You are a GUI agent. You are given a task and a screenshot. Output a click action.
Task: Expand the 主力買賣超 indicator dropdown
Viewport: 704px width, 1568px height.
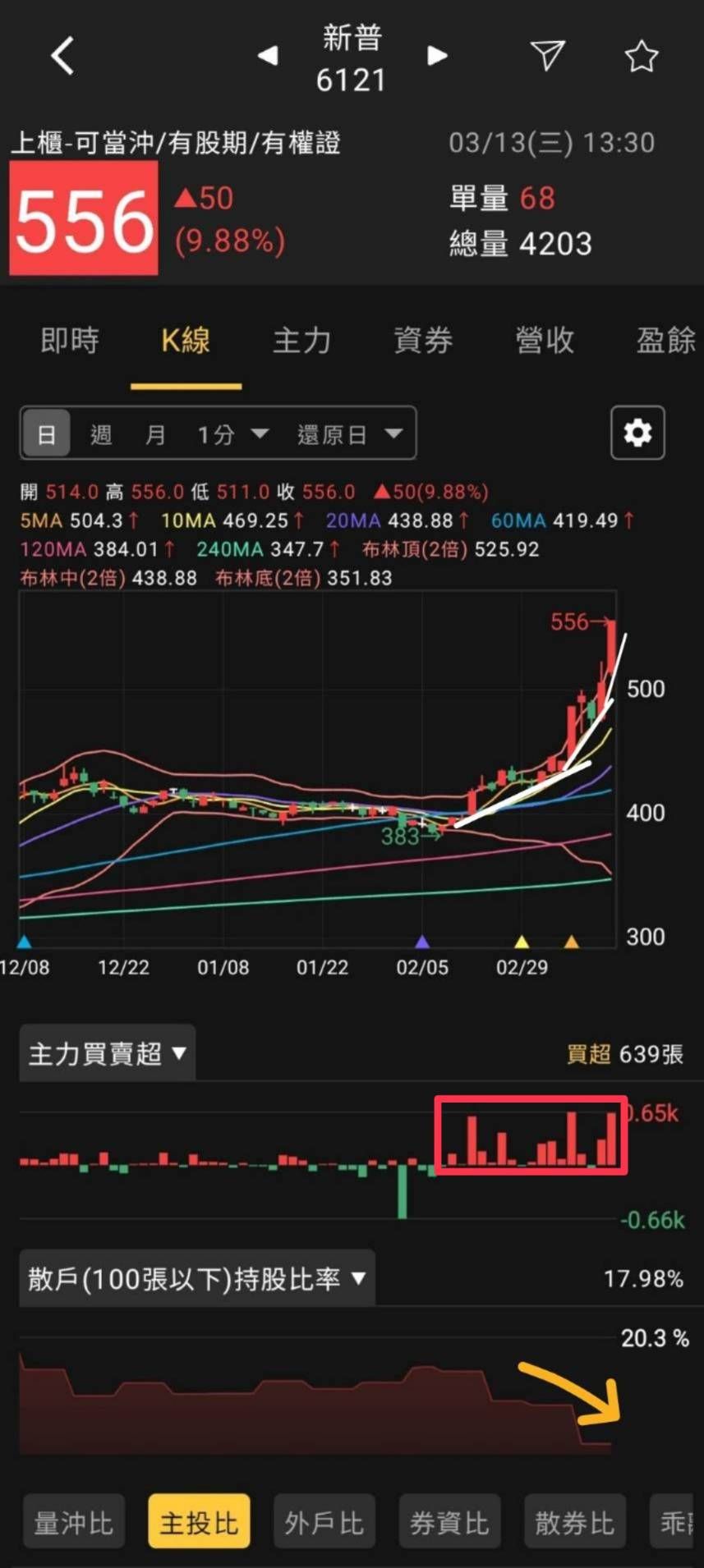coord(108,1053)
